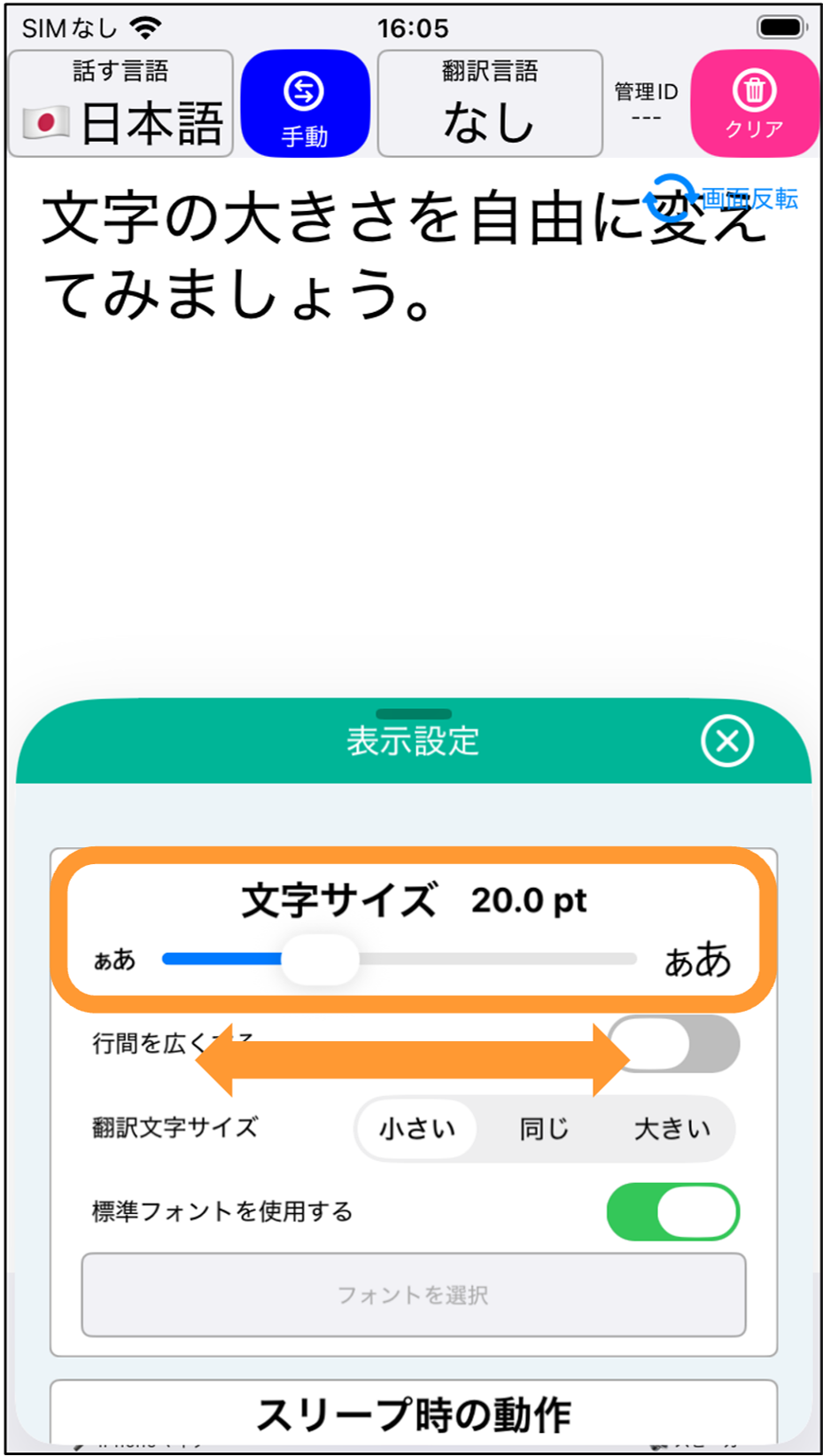Turn off 標準フォントを使用する

(673, 1211)
